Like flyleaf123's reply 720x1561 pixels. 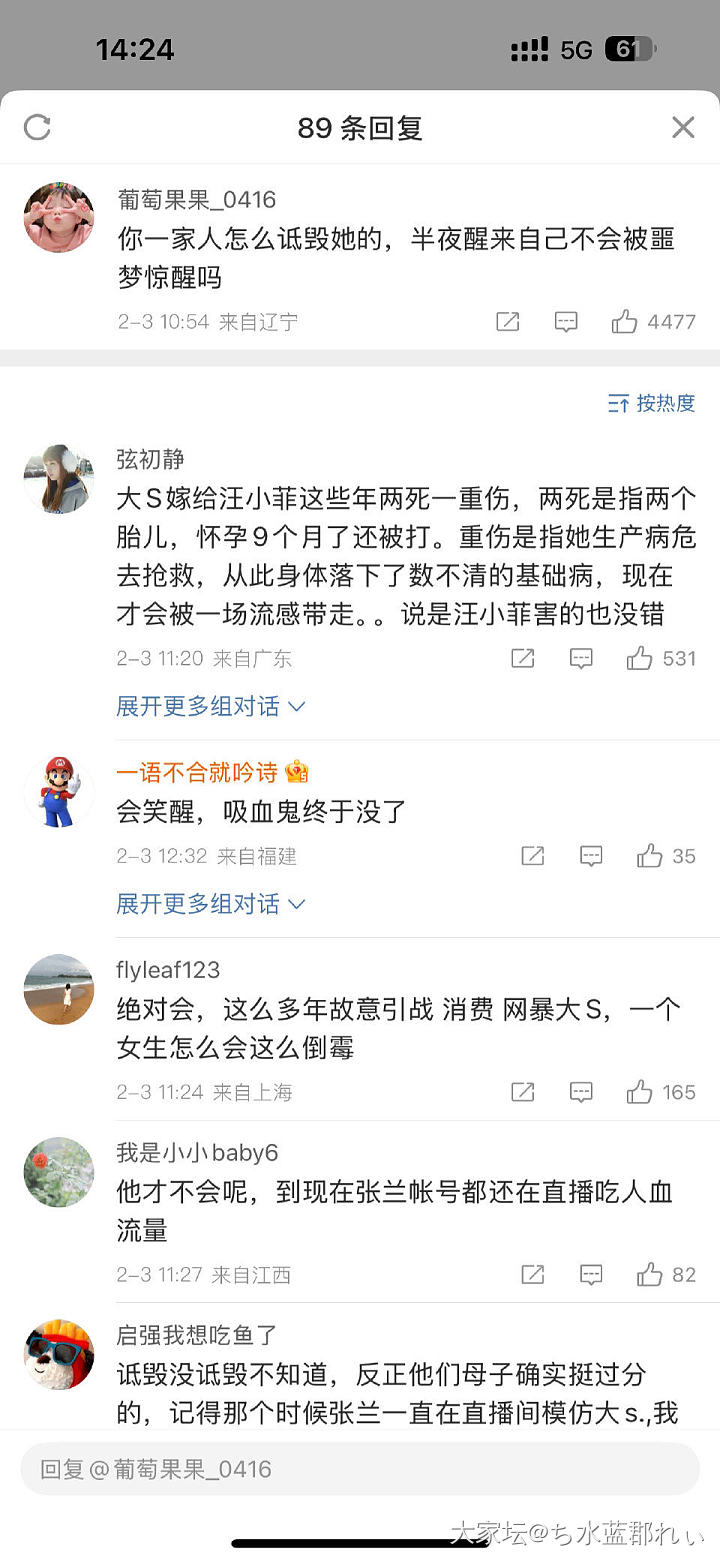coord(640,1092)
